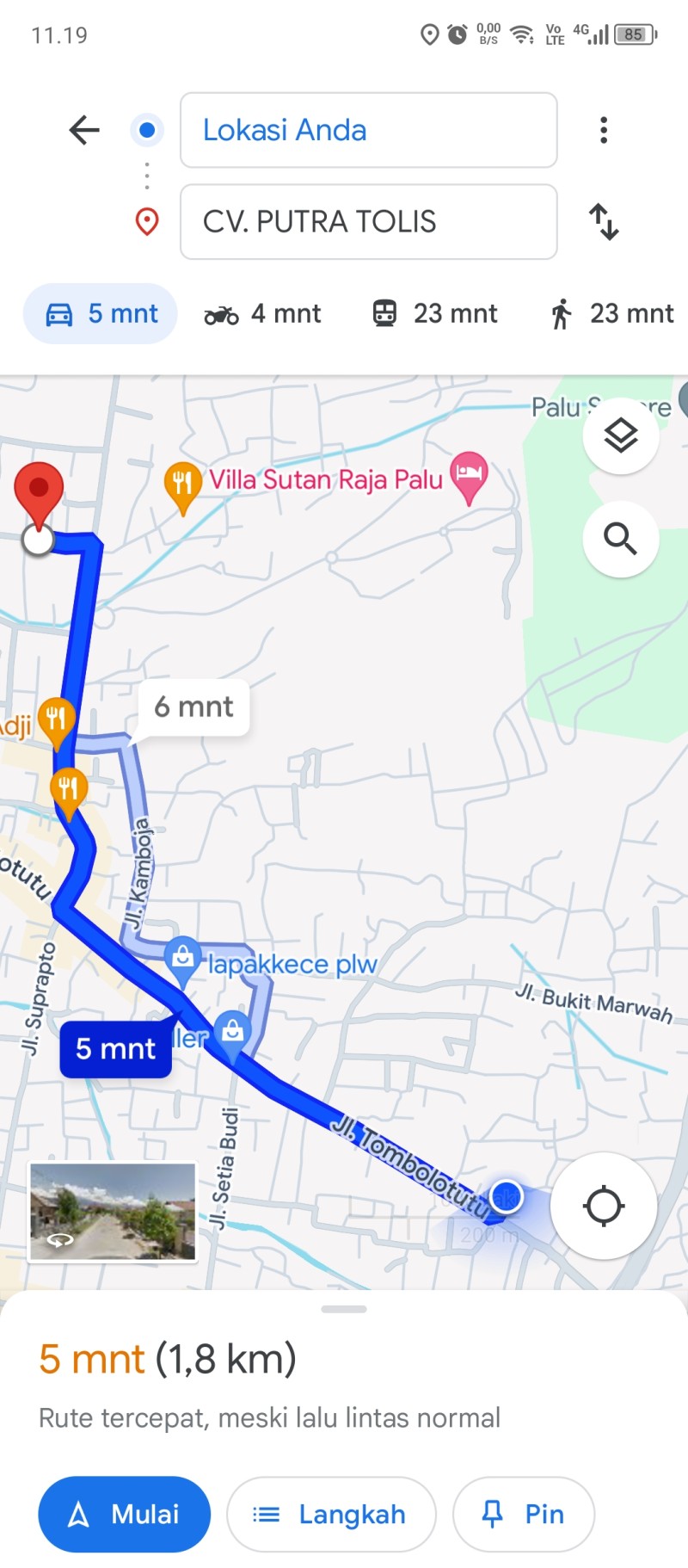Tap the lapakkece plw shop marker
The height and width of the screenshot is (1568, 688).
(182, 960)
